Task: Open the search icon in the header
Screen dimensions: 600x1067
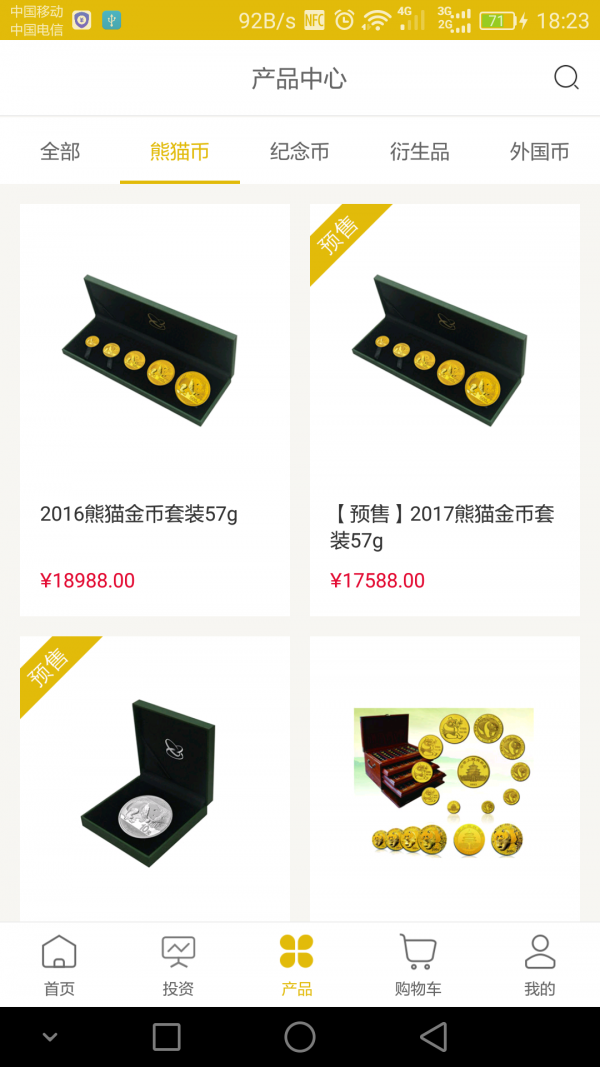Action: tap(566, 78)
